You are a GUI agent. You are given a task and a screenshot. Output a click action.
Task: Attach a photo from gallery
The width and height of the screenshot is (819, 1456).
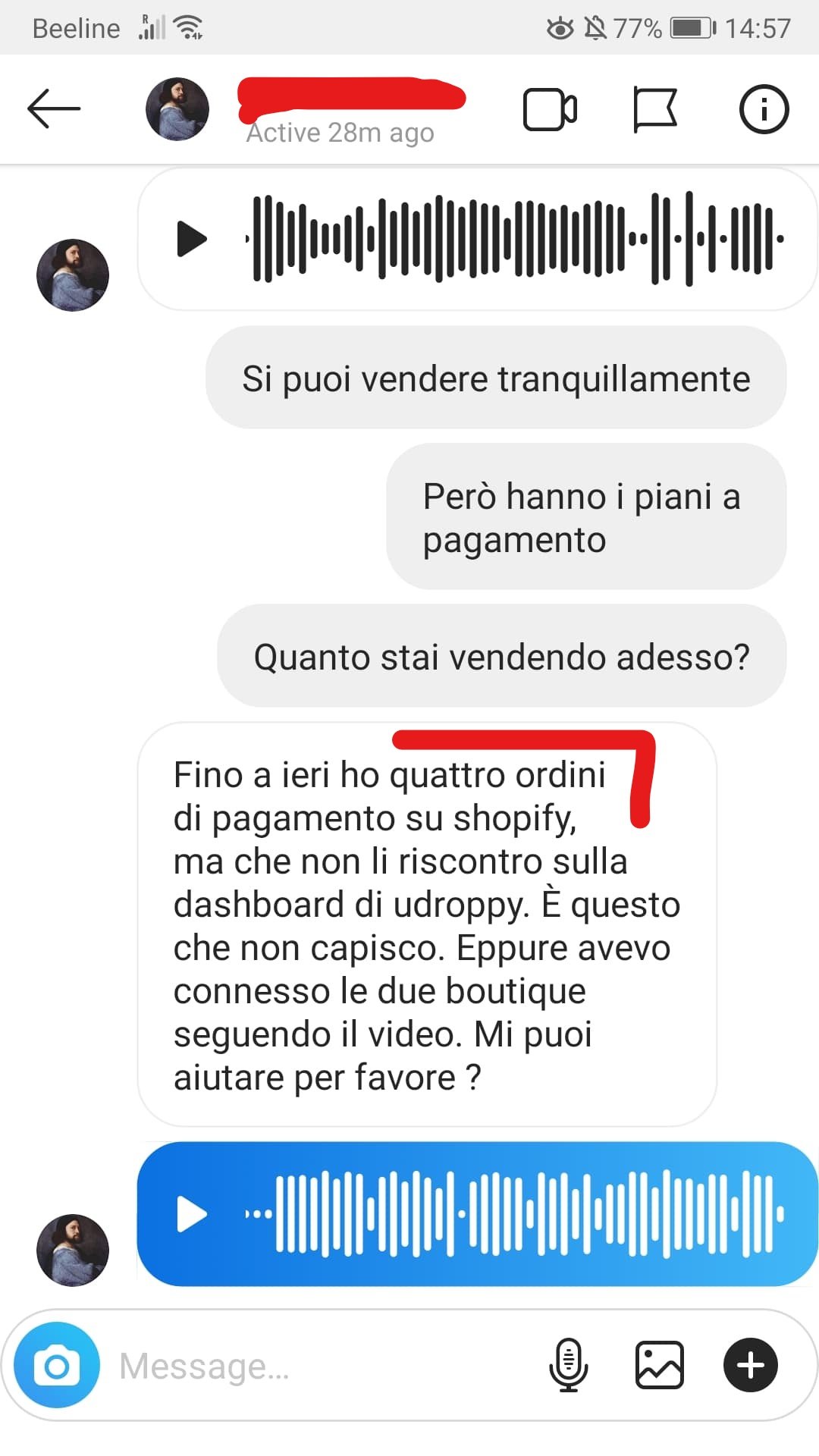659,1366
